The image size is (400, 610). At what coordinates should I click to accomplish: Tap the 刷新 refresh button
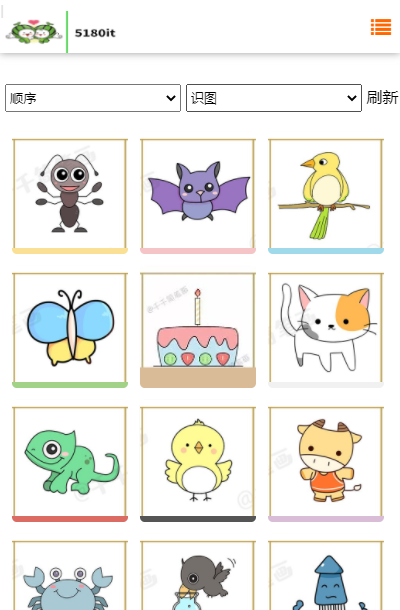(x=382, y=97)
